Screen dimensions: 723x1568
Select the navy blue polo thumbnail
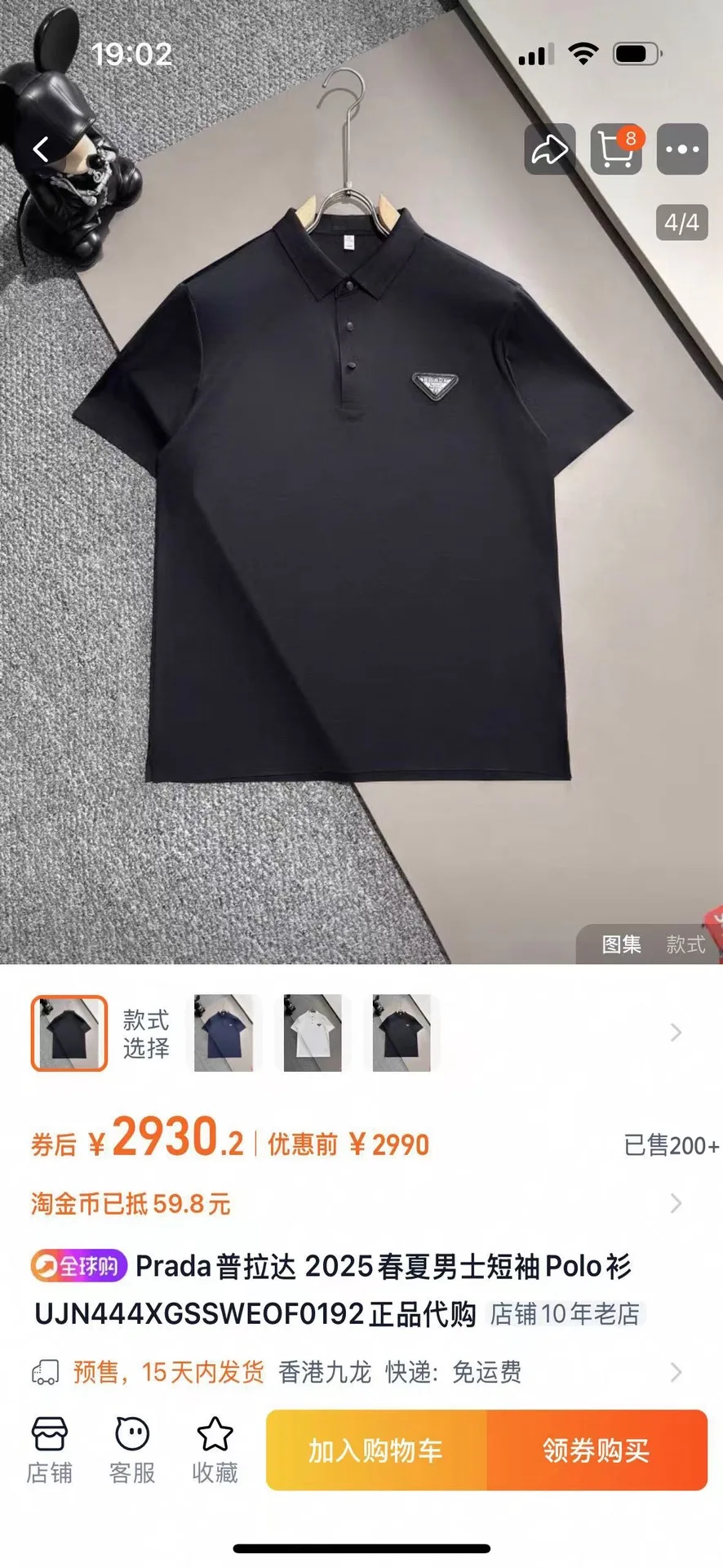pos(224,1033)
